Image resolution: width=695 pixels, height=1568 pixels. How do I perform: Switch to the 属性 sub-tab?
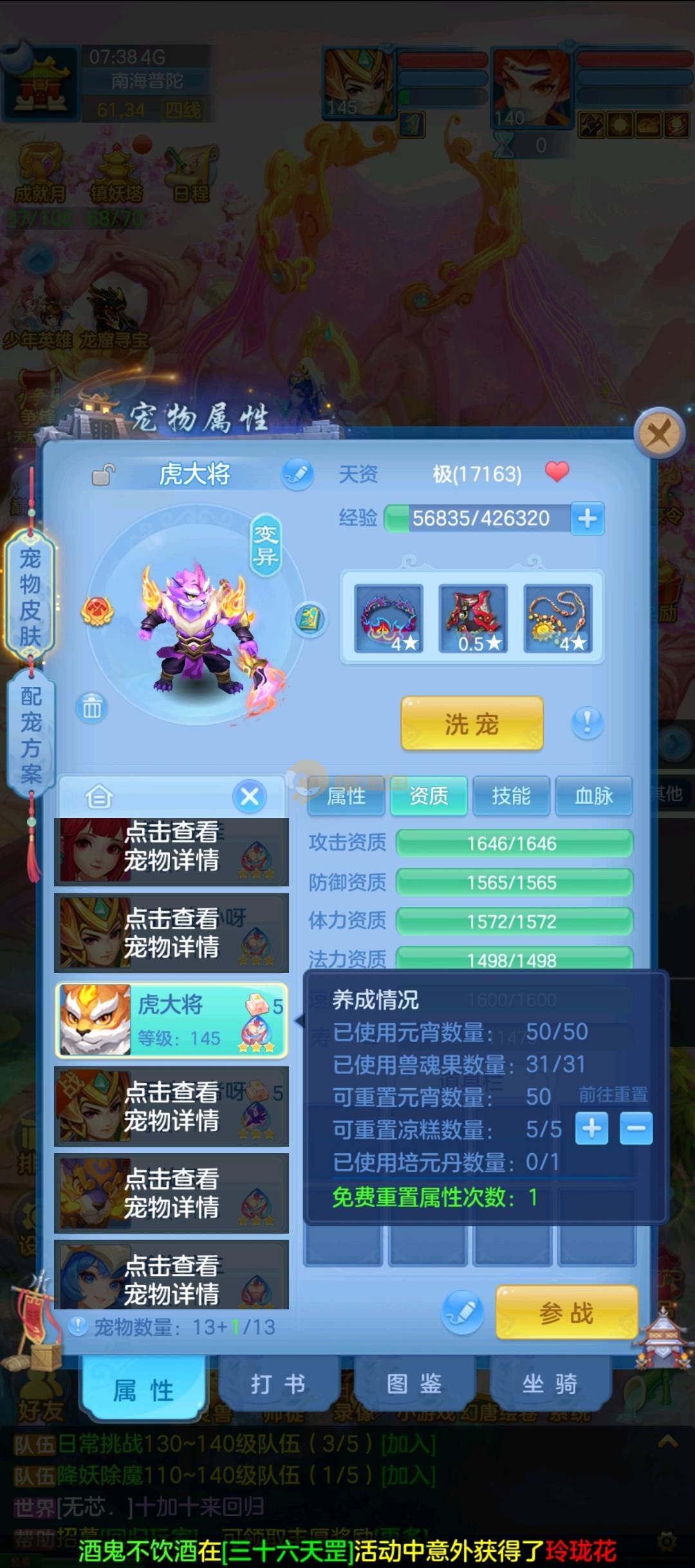tap(346, 796)
